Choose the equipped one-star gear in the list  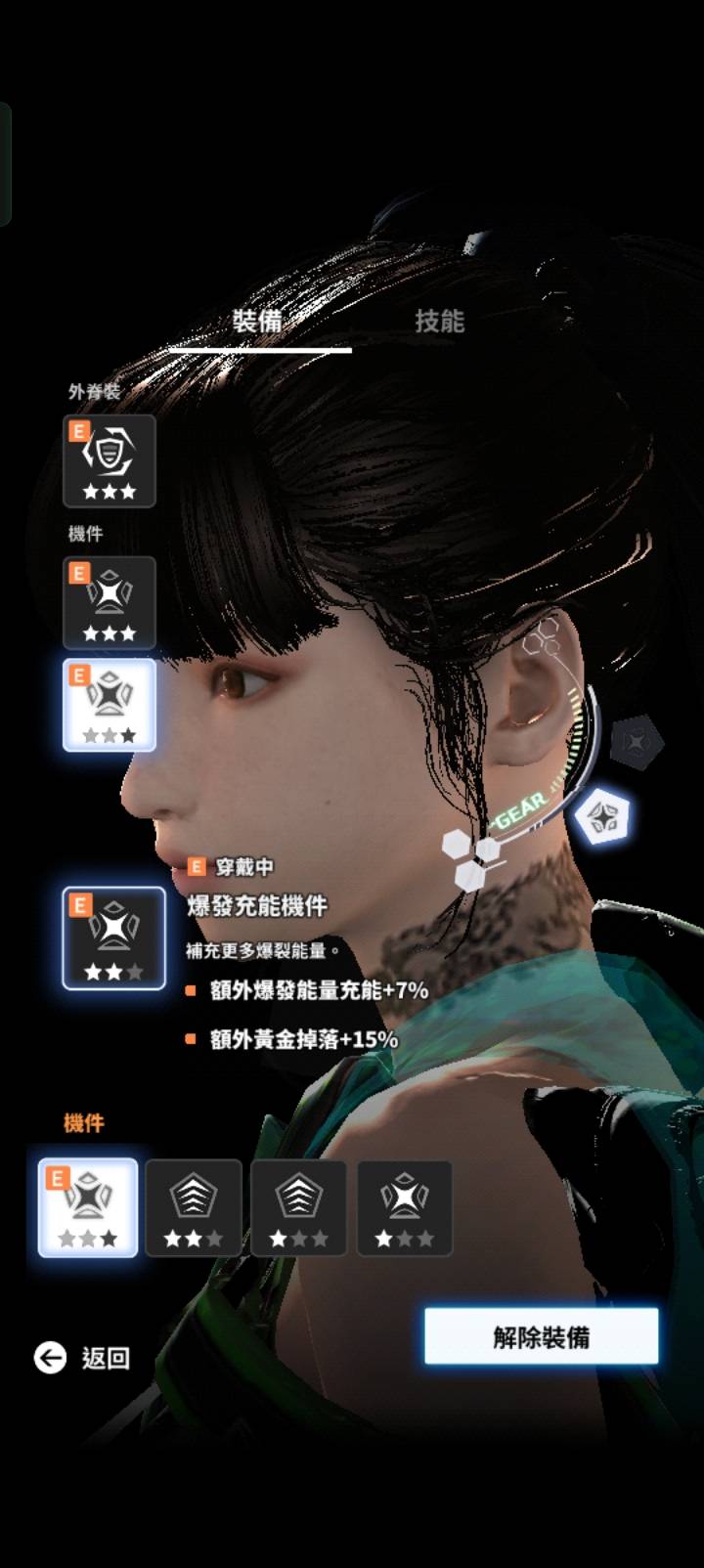pos(88,1207)
